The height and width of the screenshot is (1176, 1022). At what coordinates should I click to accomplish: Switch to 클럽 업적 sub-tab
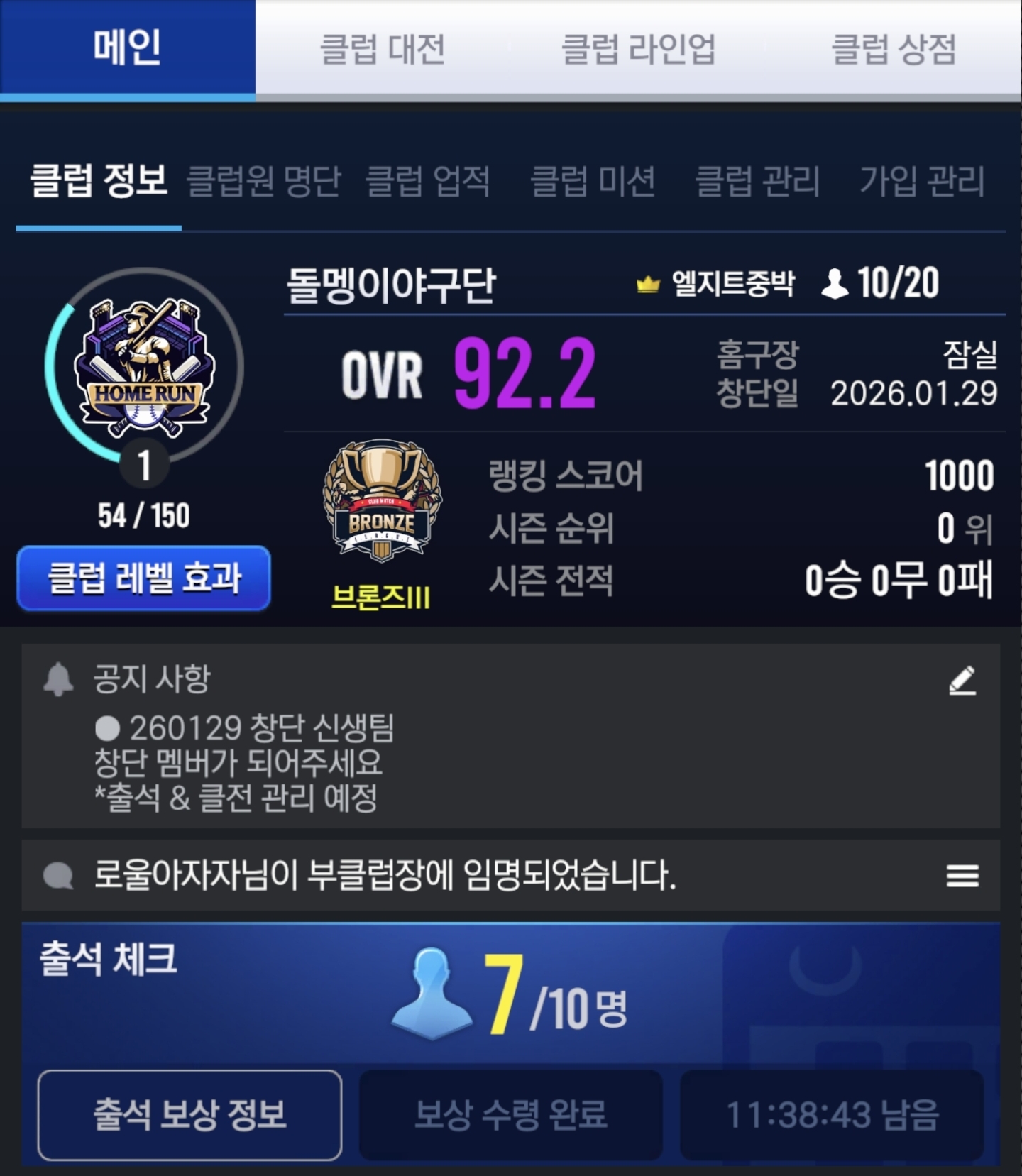pos(427,181)
